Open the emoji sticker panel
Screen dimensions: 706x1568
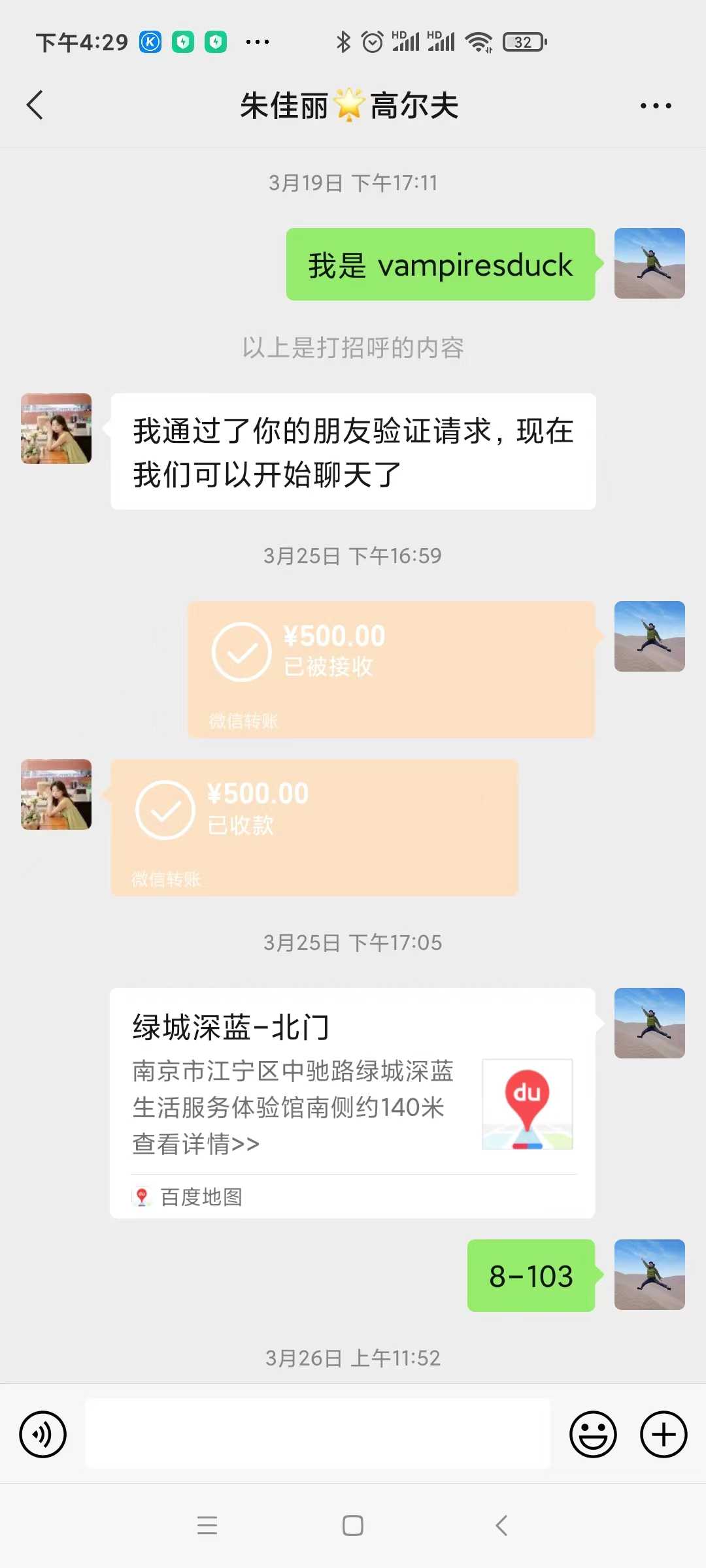click(x=593, y=1435)
